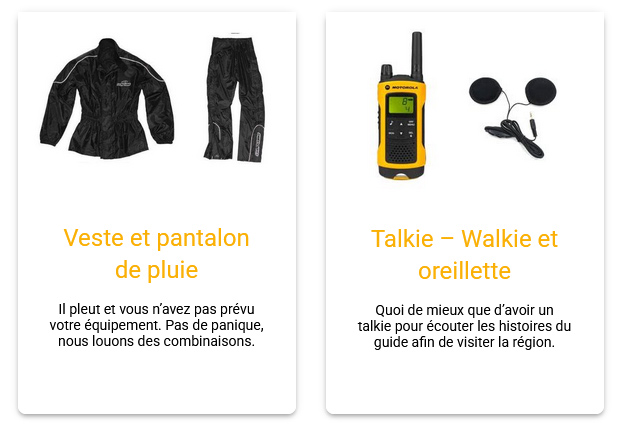Open the Talkie – Walkie et oreillette card
This screenshot has height=429, width=617.
tap(464, 254)
